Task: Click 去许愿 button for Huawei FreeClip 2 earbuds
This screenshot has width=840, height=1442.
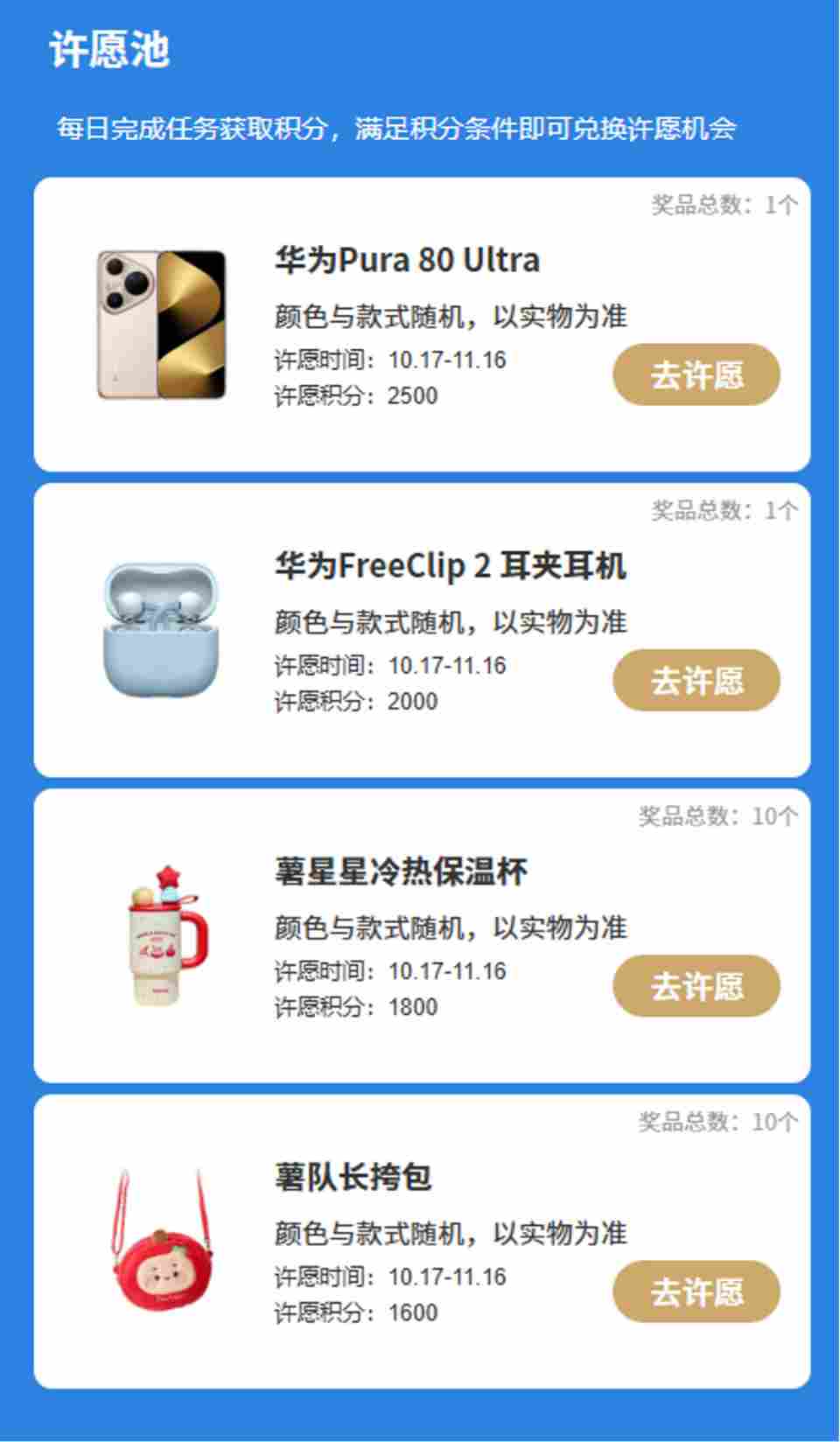Action: coord(696,680)
